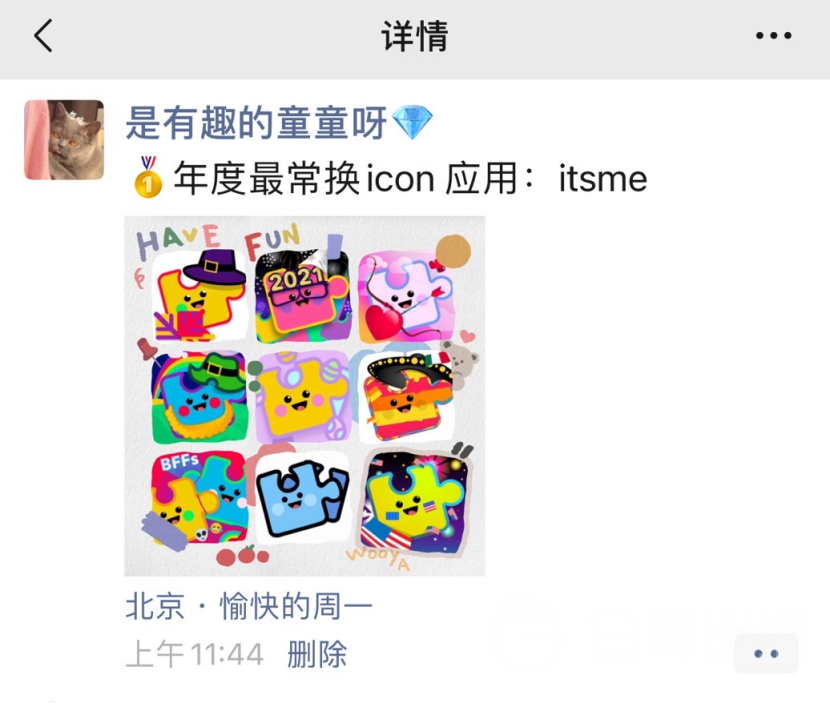Go back from the 详情 page

pyautogui.click(x=42, y=37)
